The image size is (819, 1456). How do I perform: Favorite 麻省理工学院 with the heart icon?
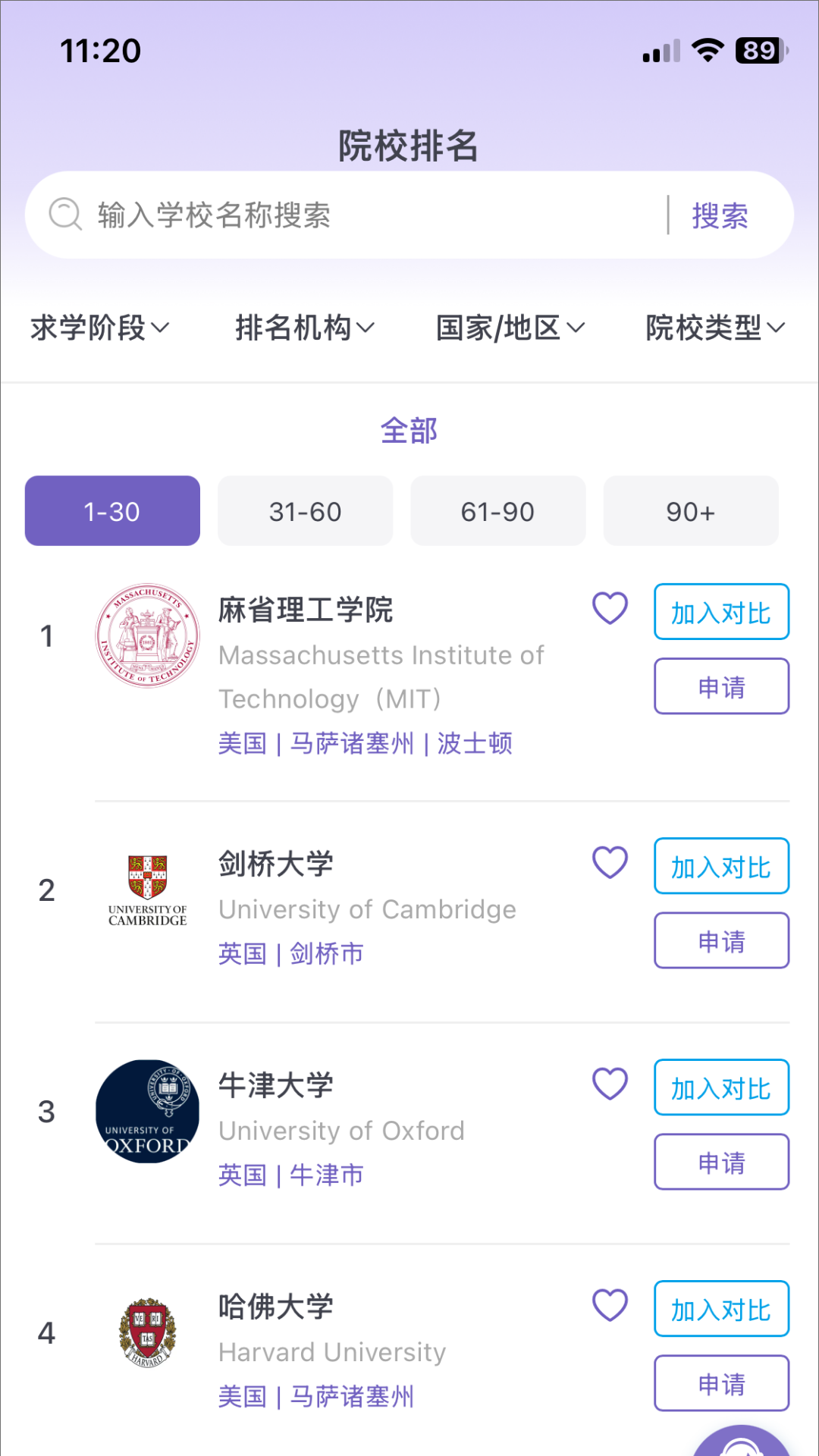(x=609, y=608)
